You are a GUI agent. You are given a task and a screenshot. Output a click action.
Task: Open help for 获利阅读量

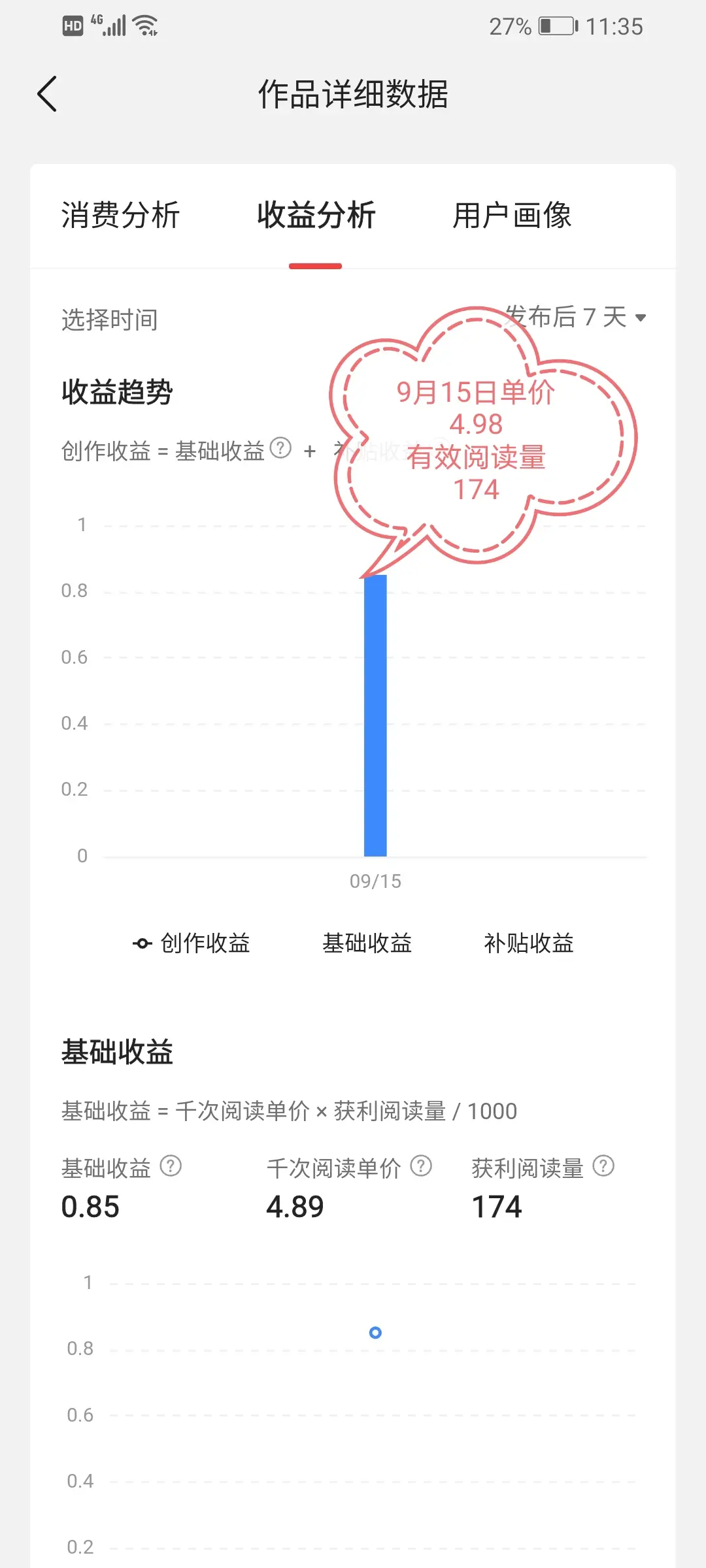[x=603, y=1166]
